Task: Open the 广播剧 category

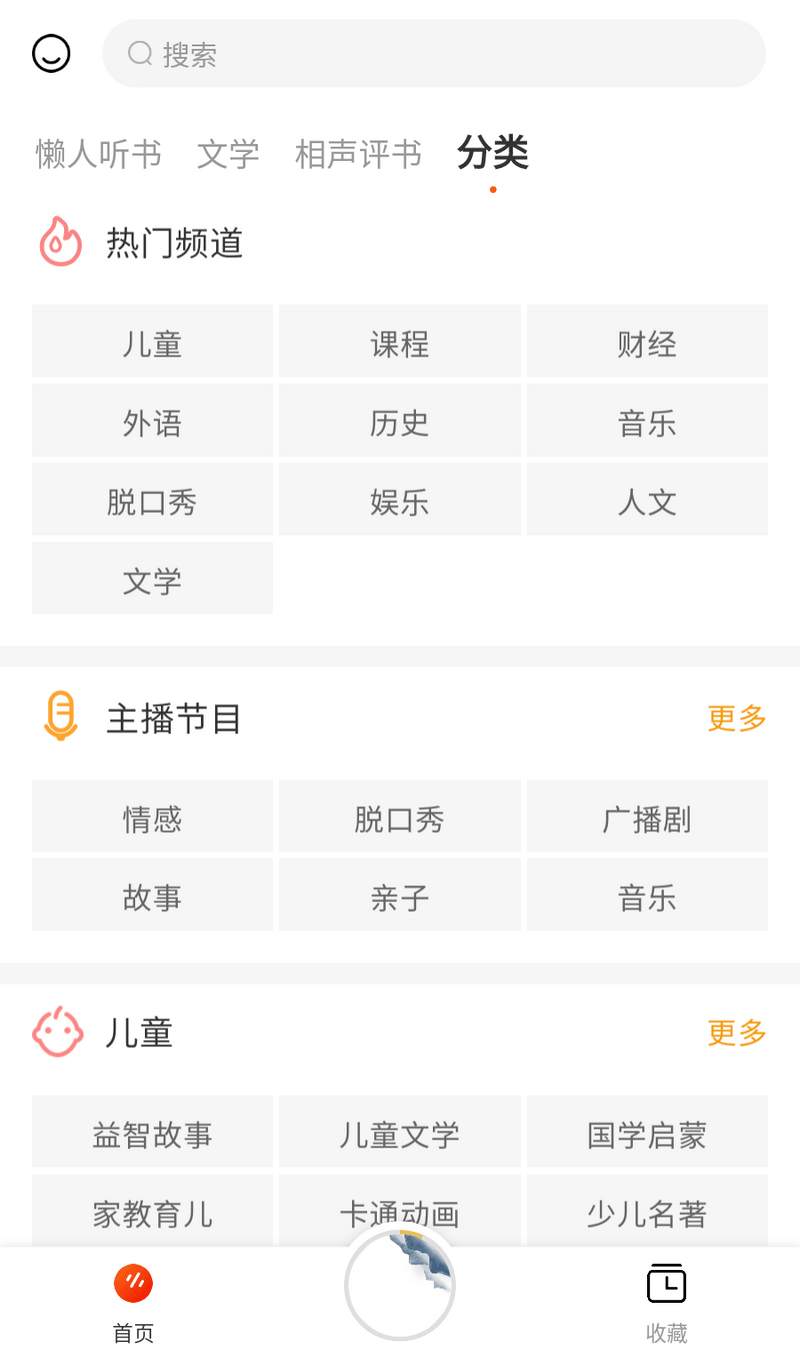Action: click(647, 816)
